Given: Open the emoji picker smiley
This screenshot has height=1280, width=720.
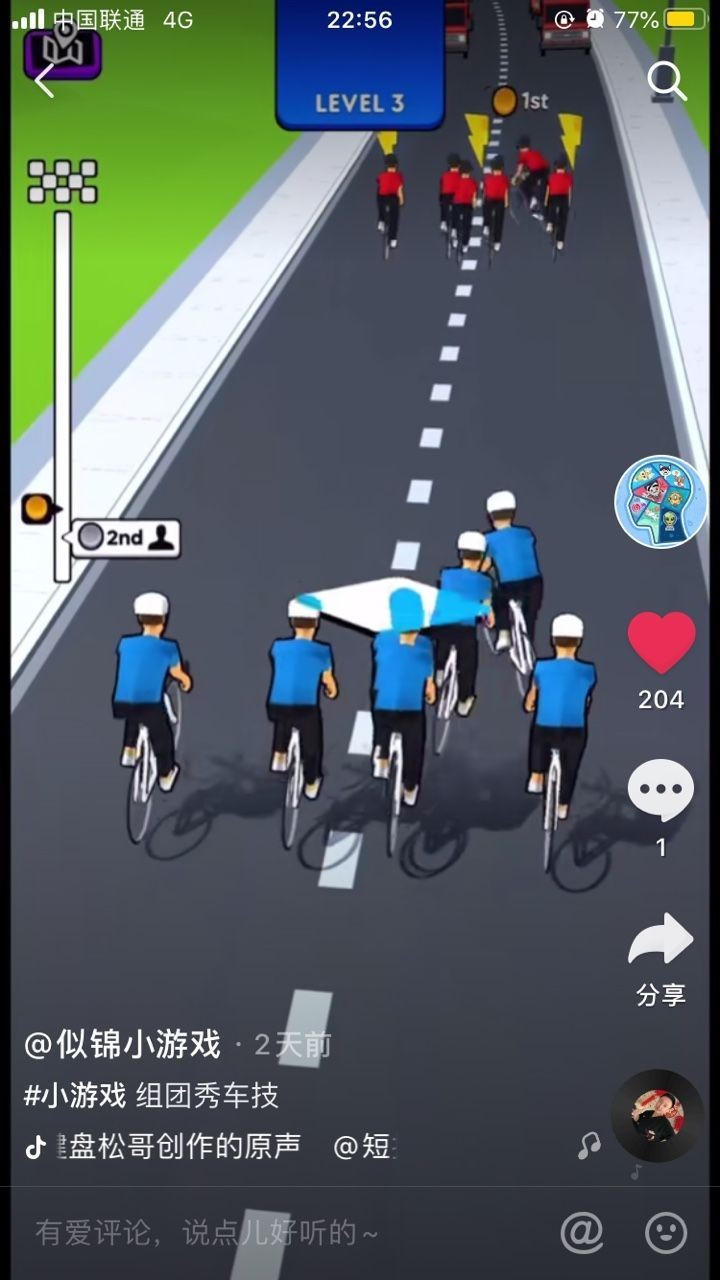Looking at the screenshot, I should coord(666,1233).
